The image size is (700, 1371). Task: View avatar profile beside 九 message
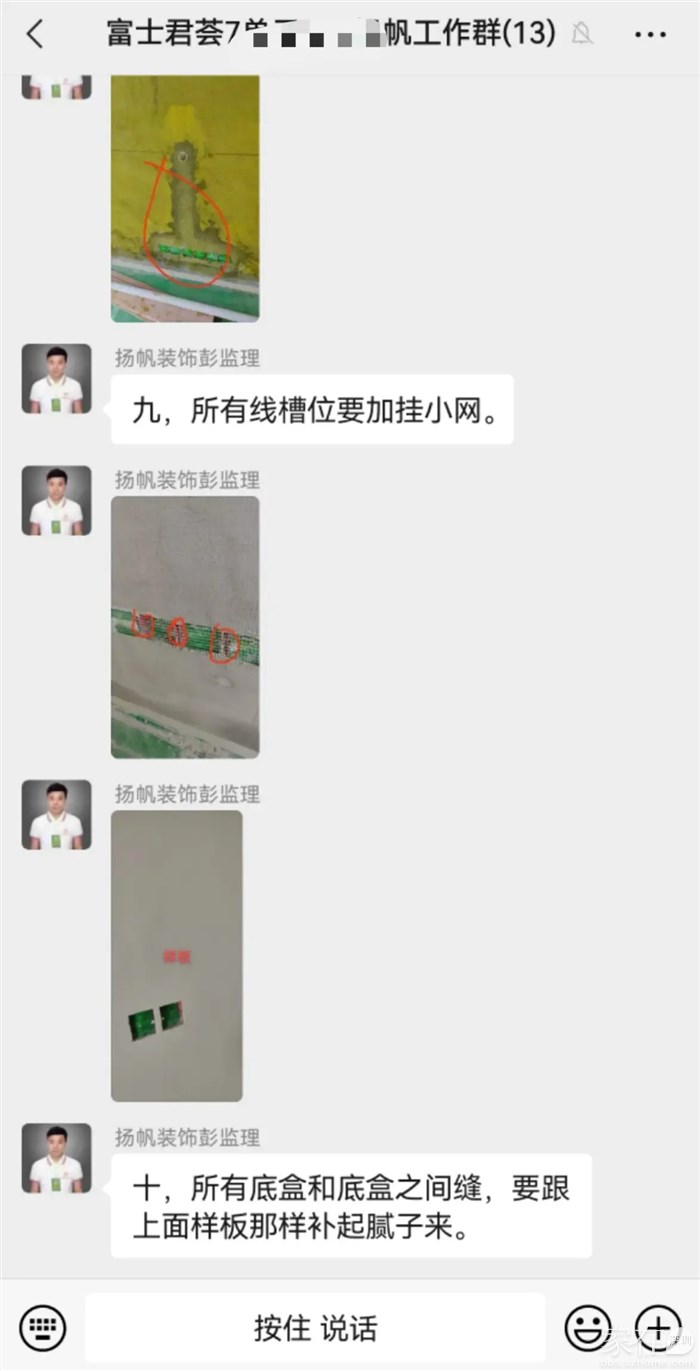coord(57,379)
